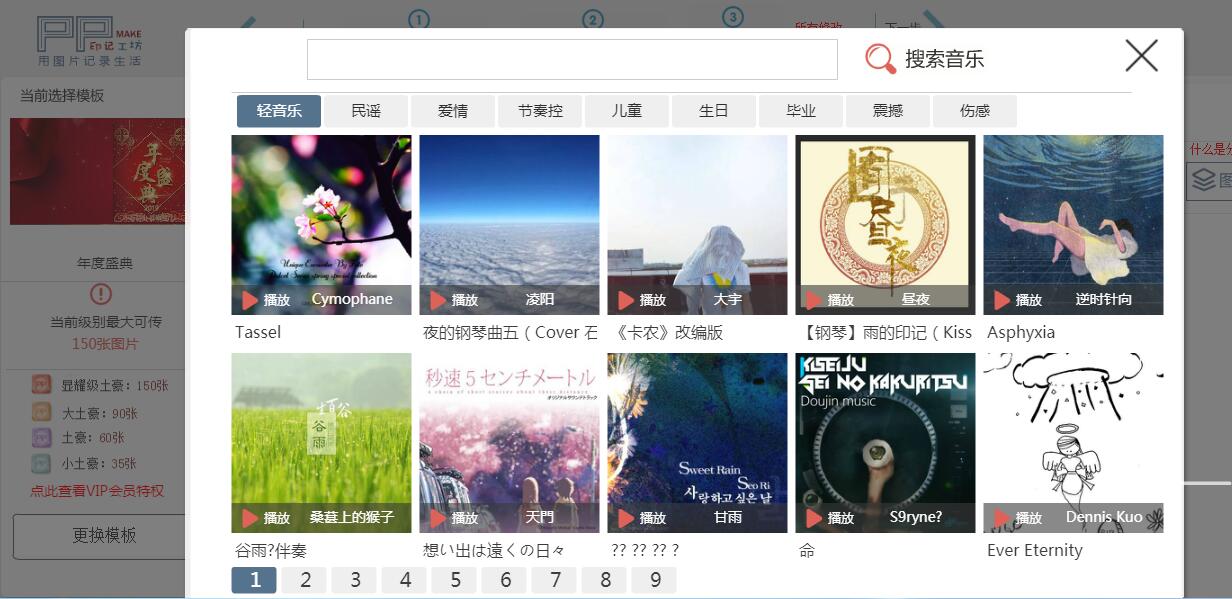This screenshot has height=599, width=1232.
Task: Open the 震撼 category
Action: pyautogui.click(x=888, y=111)
